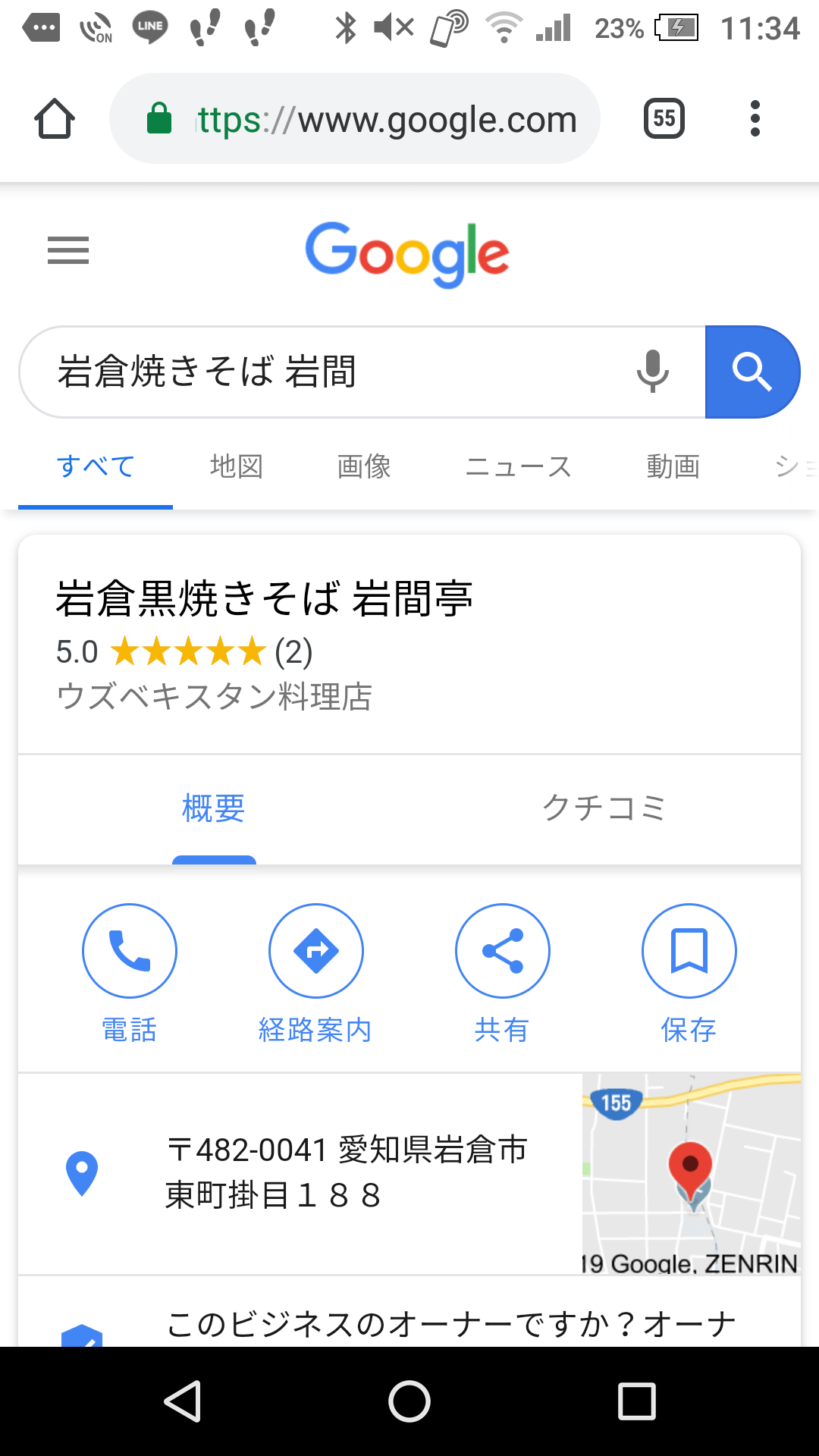Open the Google hamburger menu
The image size is (819, 1456).
68,250
